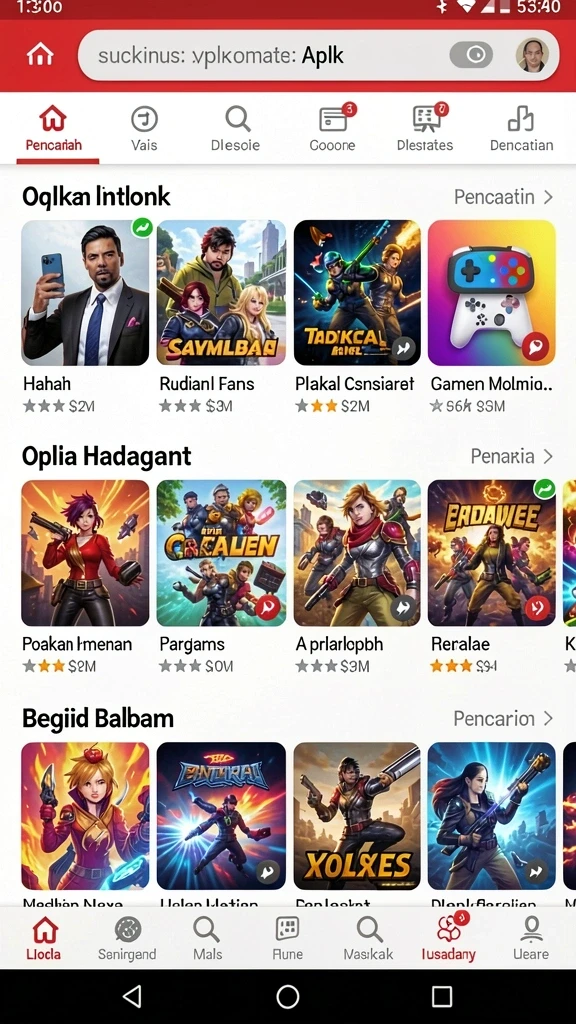Viewport: 576px width, 1024px height.
Task: Switch to the Vais tab
Action: [144, 129]
